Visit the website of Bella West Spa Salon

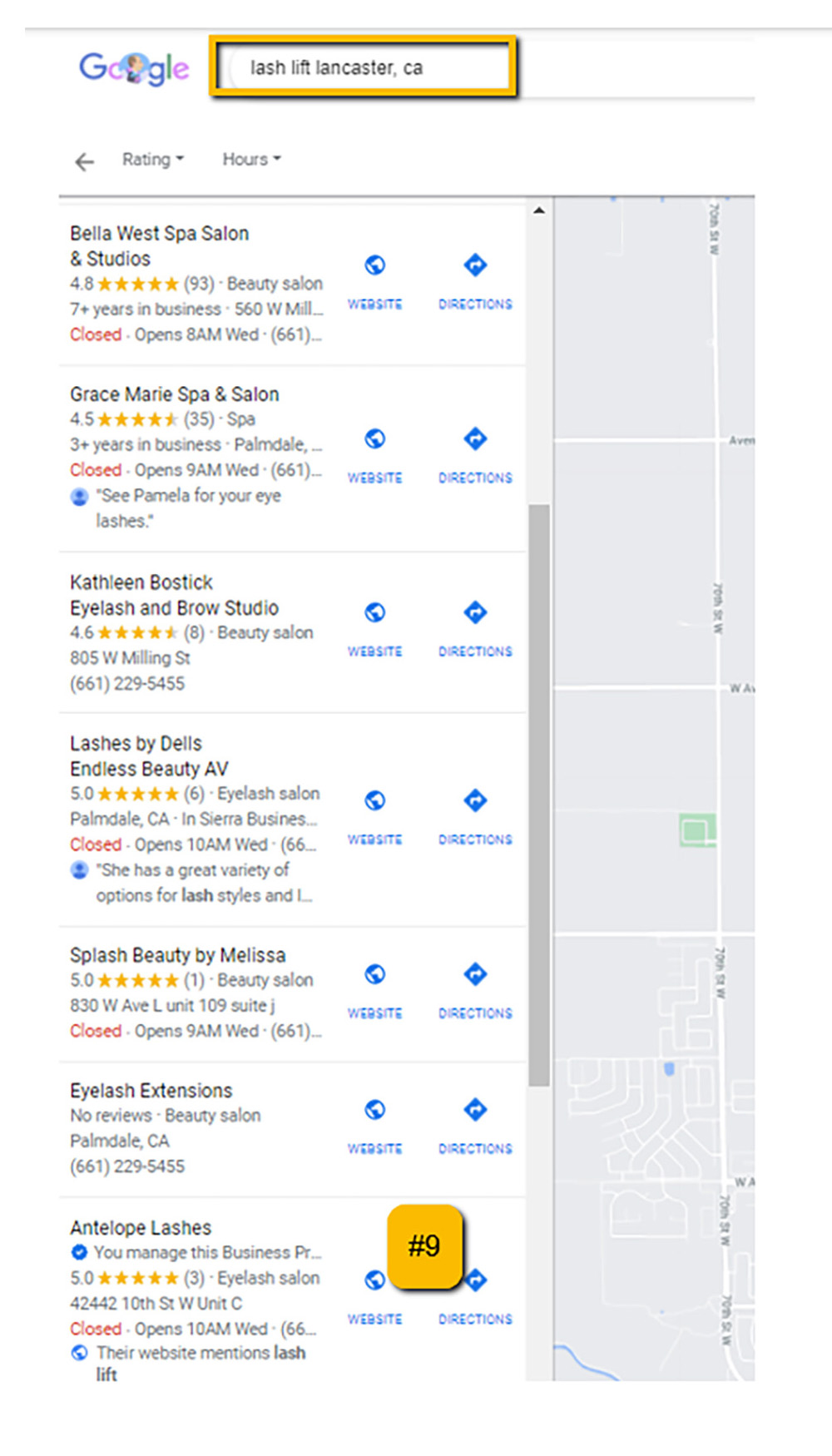coord(375,280)
